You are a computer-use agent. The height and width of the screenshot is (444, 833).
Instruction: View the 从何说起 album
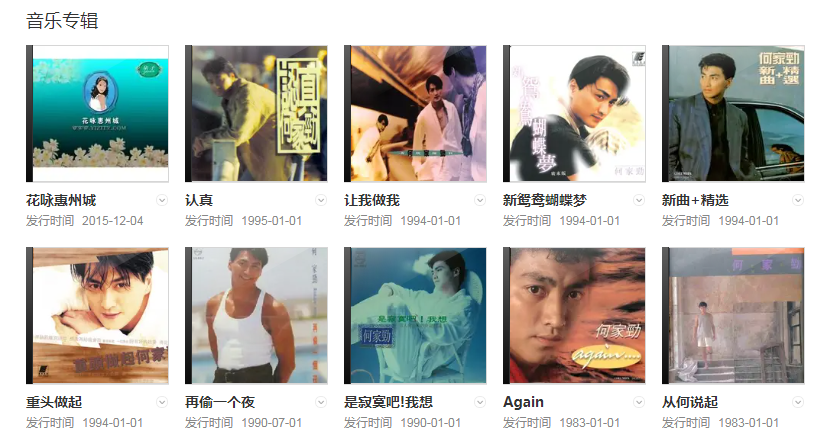[733, 315]
